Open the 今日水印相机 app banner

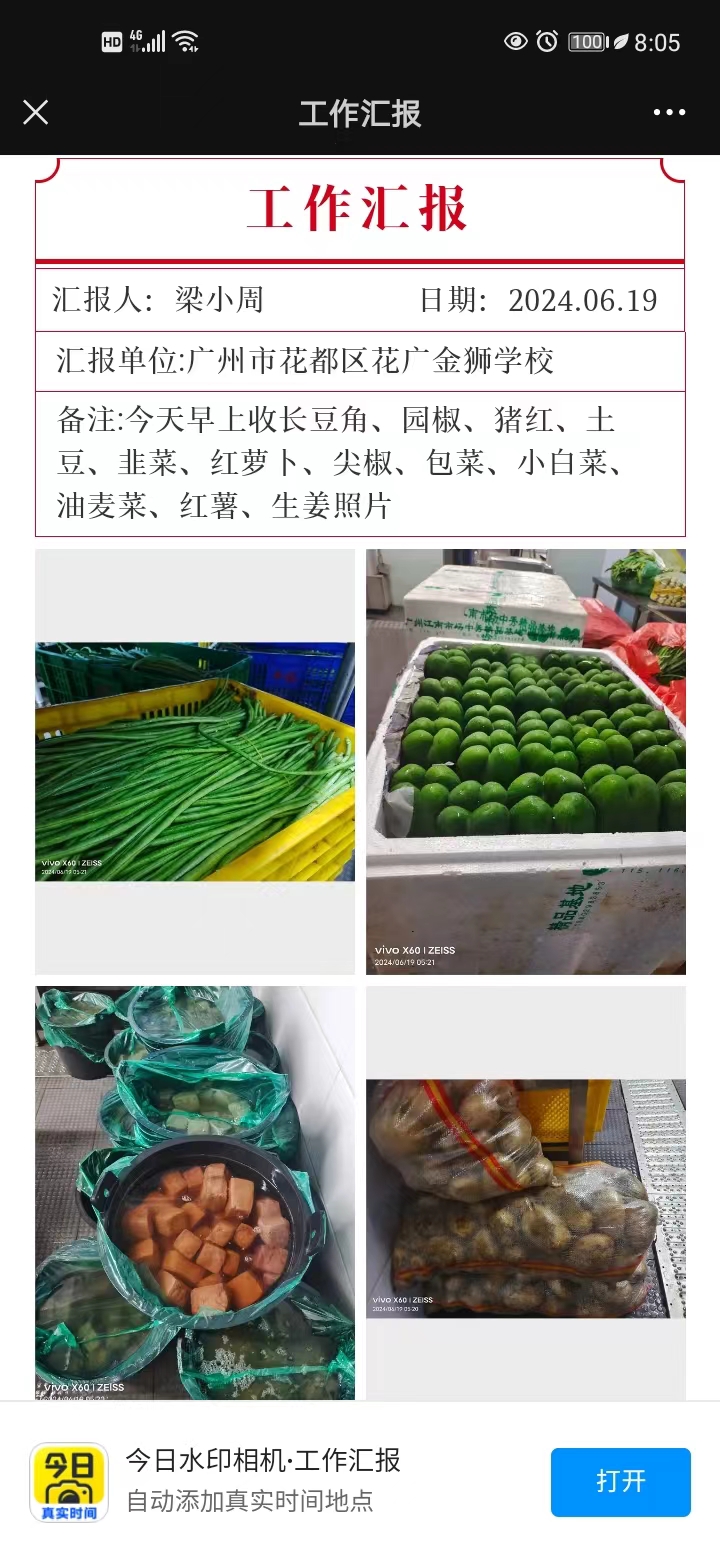264,1480
